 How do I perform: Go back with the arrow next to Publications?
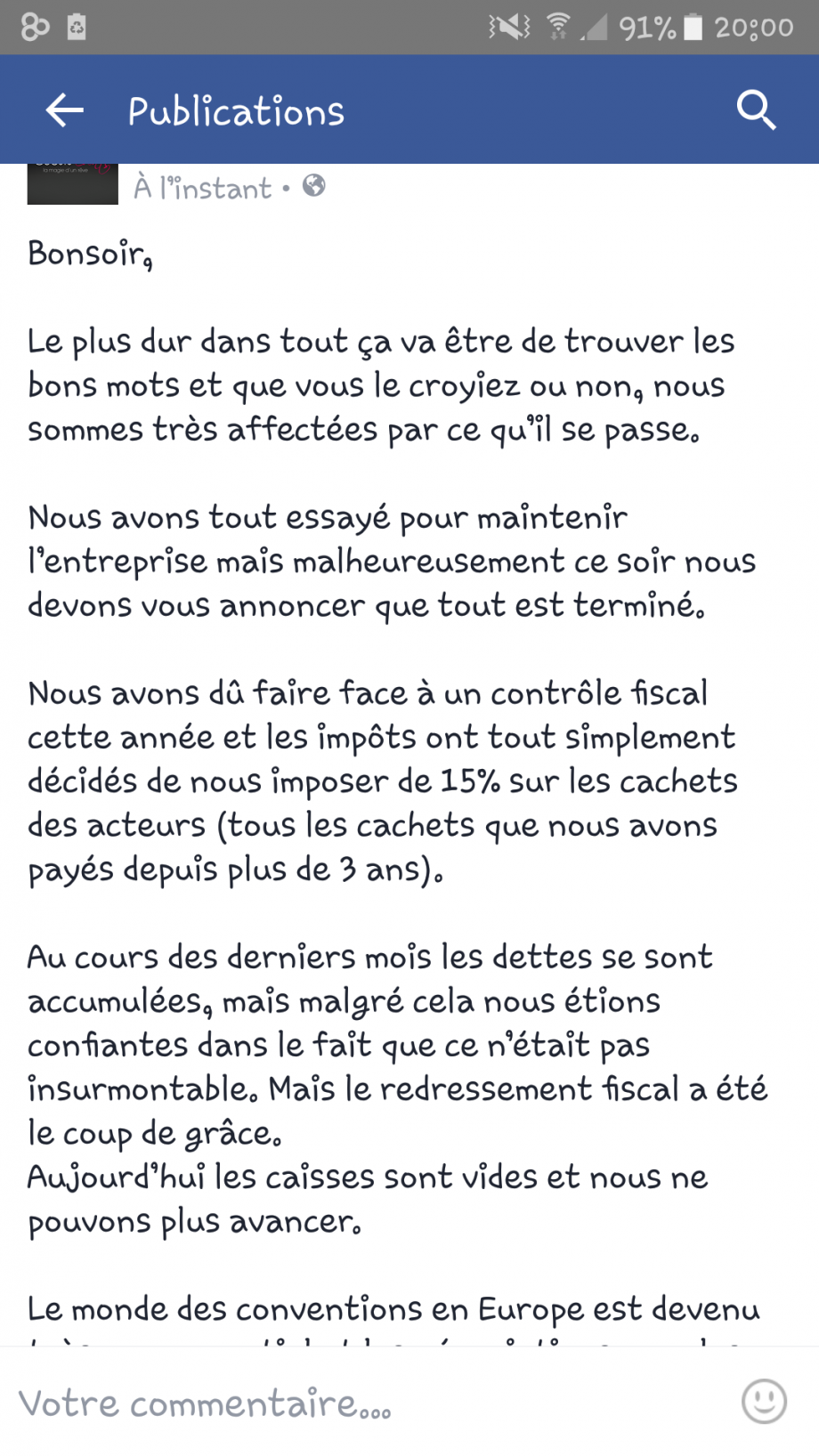pyautogui.click(x=64, y=110)
